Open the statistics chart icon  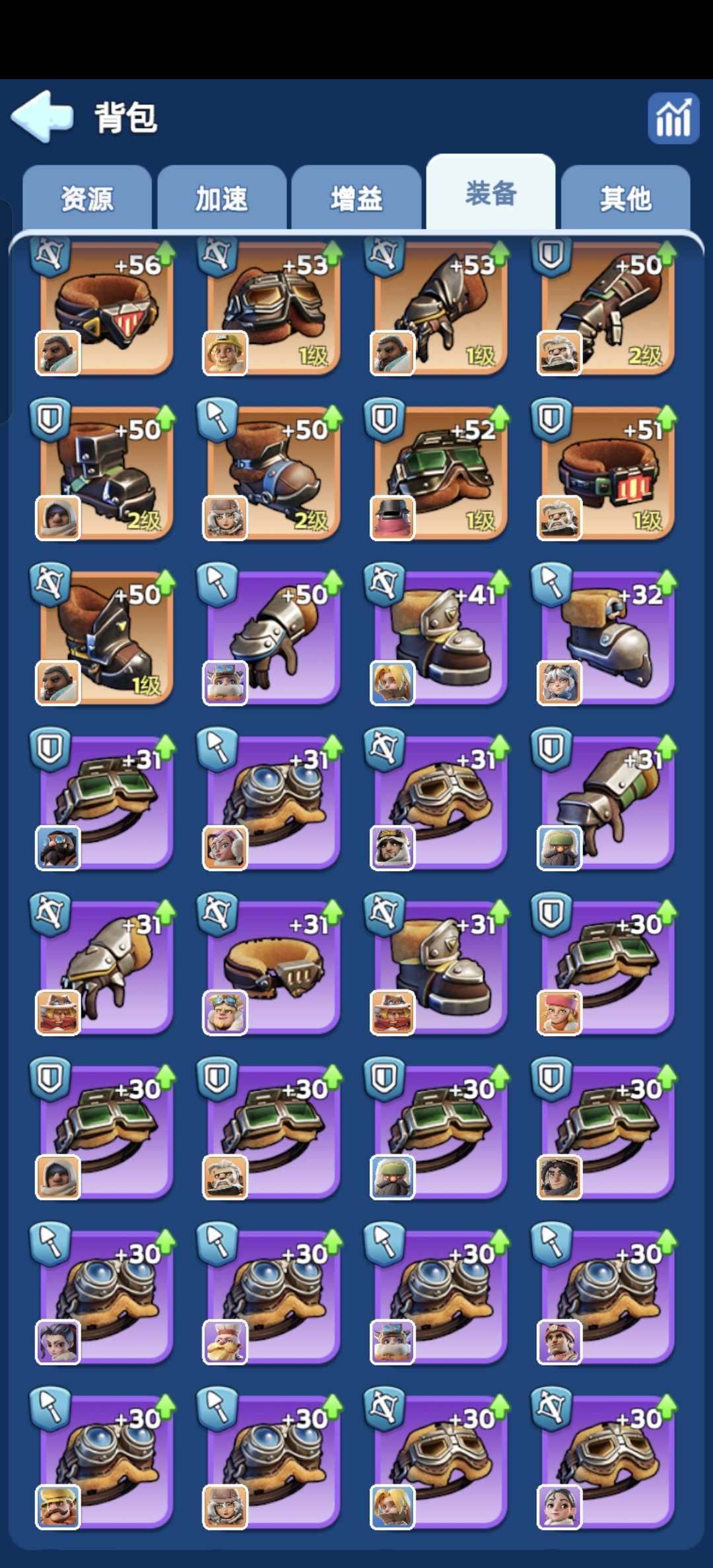tap(673, 118)
